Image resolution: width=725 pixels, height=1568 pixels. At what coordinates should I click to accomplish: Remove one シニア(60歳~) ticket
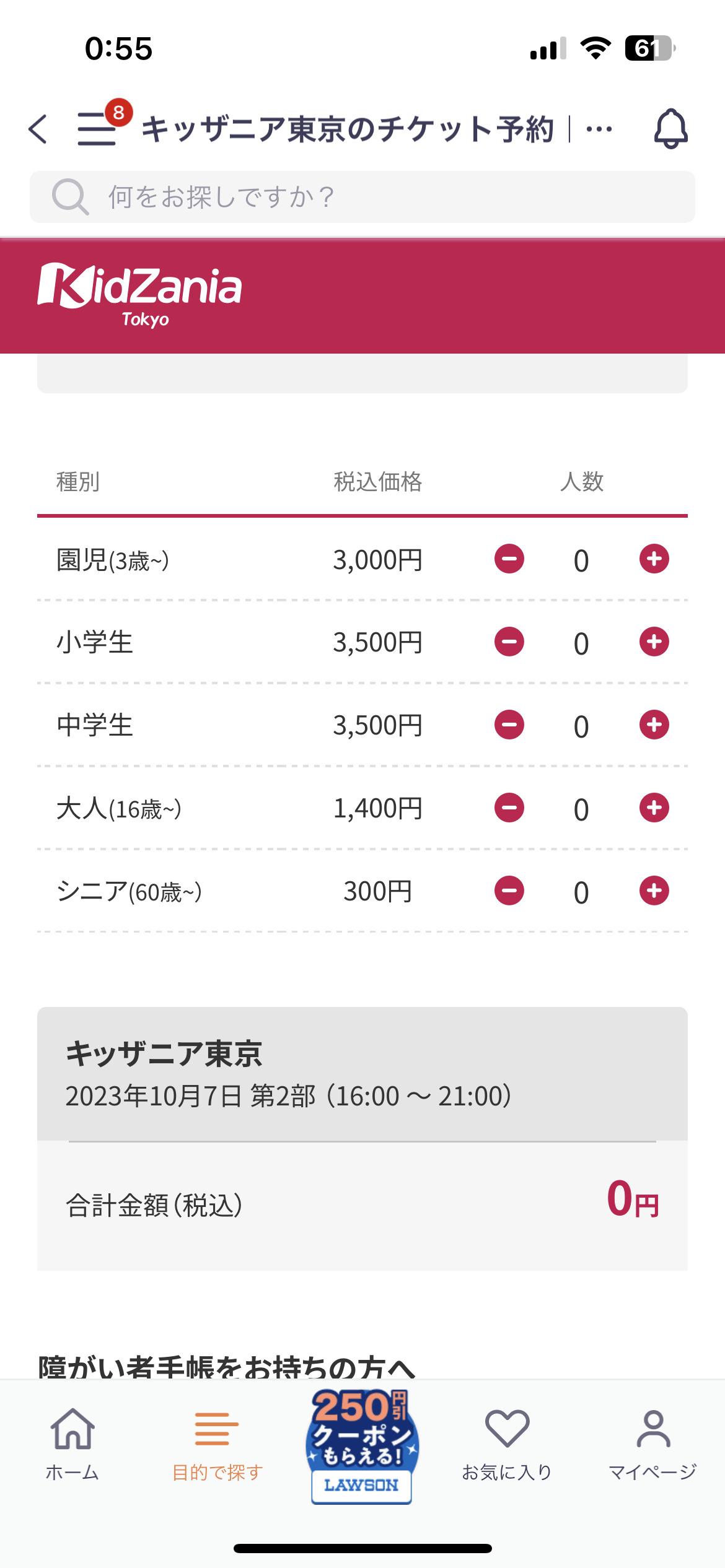pyautogui.click(x=509, y=891)
